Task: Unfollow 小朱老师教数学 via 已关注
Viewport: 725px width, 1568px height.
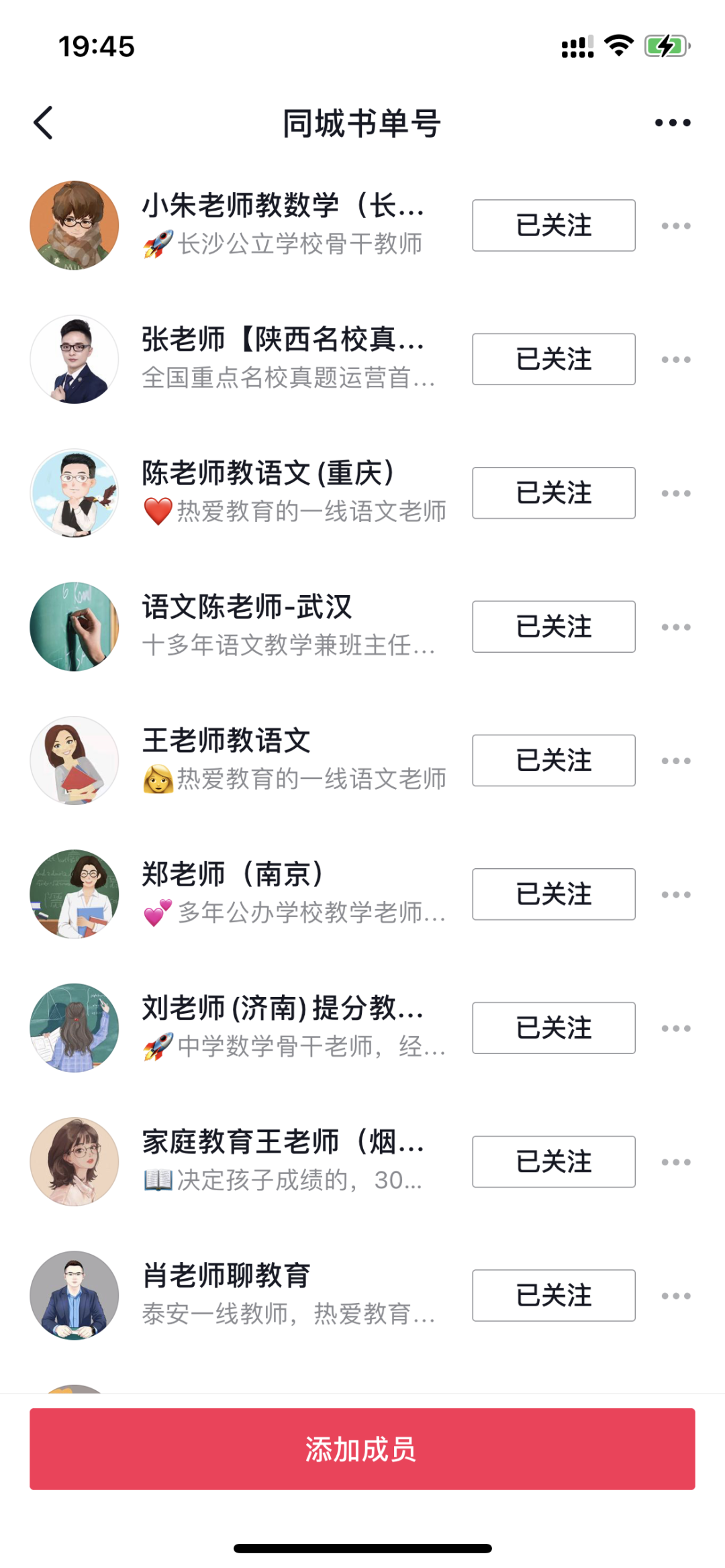Action: (x=553, y=225)
